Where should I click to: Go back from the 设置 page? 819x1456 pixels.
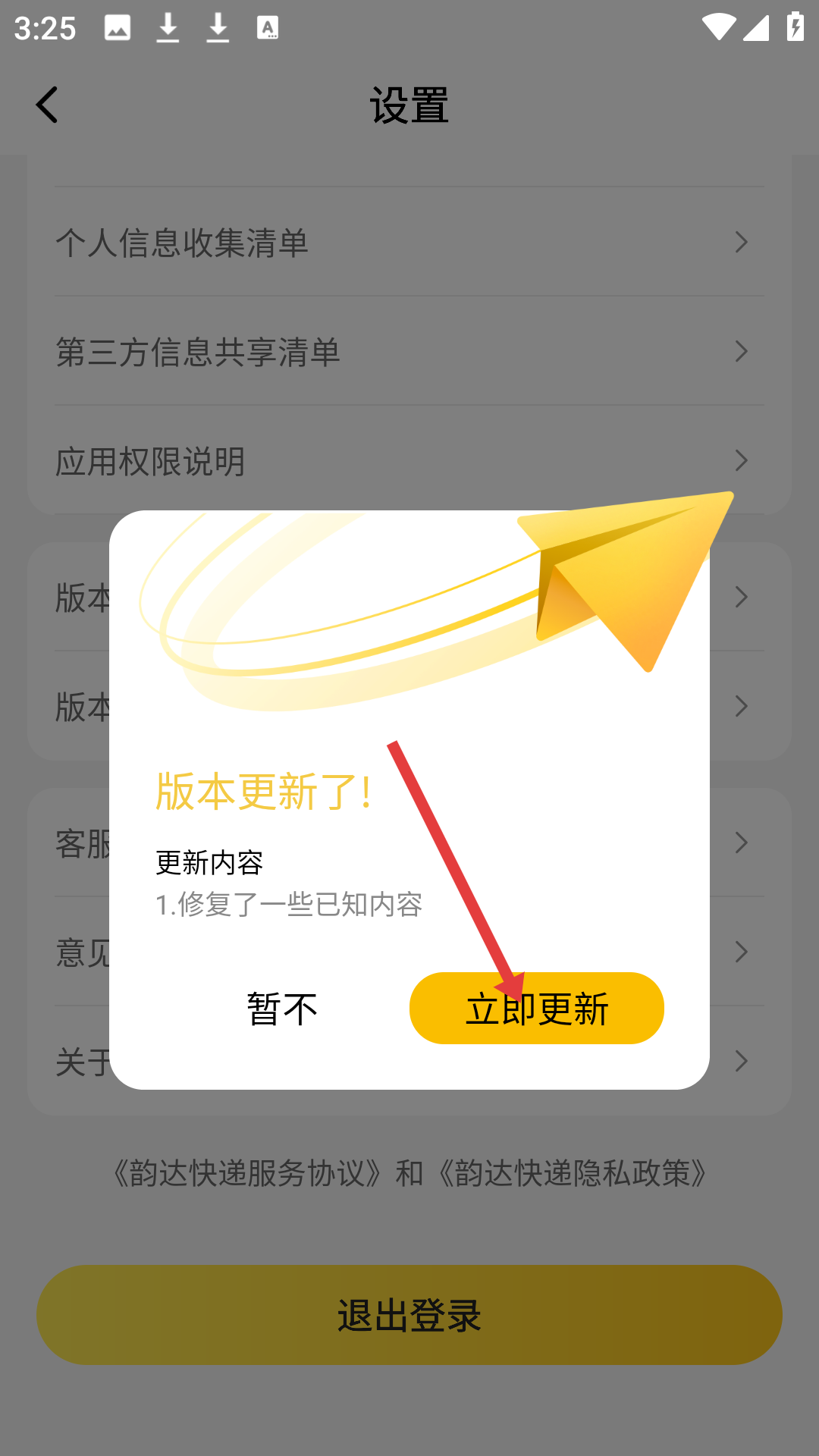pos(47,105)
